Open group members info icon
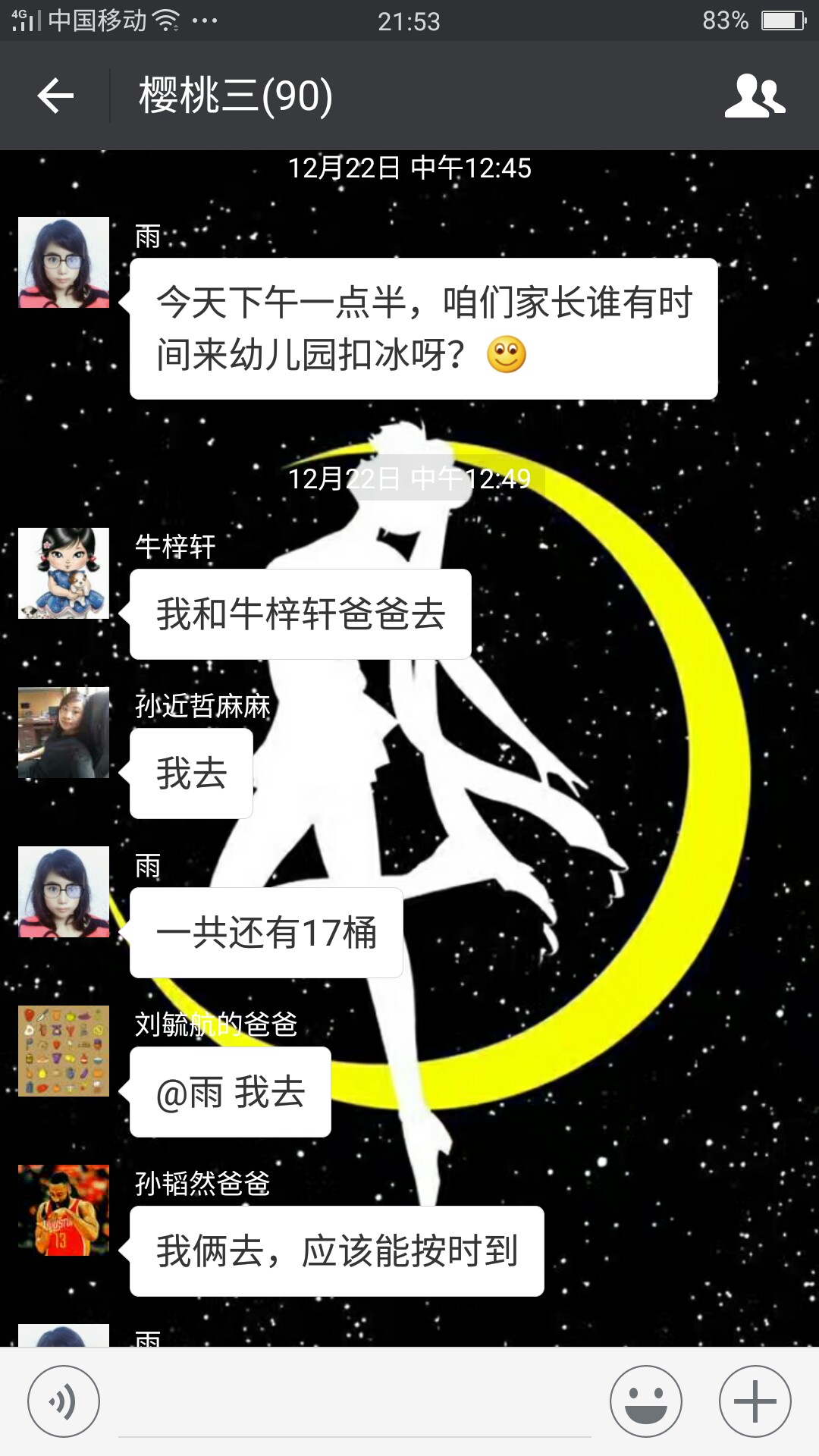This screenshot has height=1456, width=819. click(x=755, y=96)
